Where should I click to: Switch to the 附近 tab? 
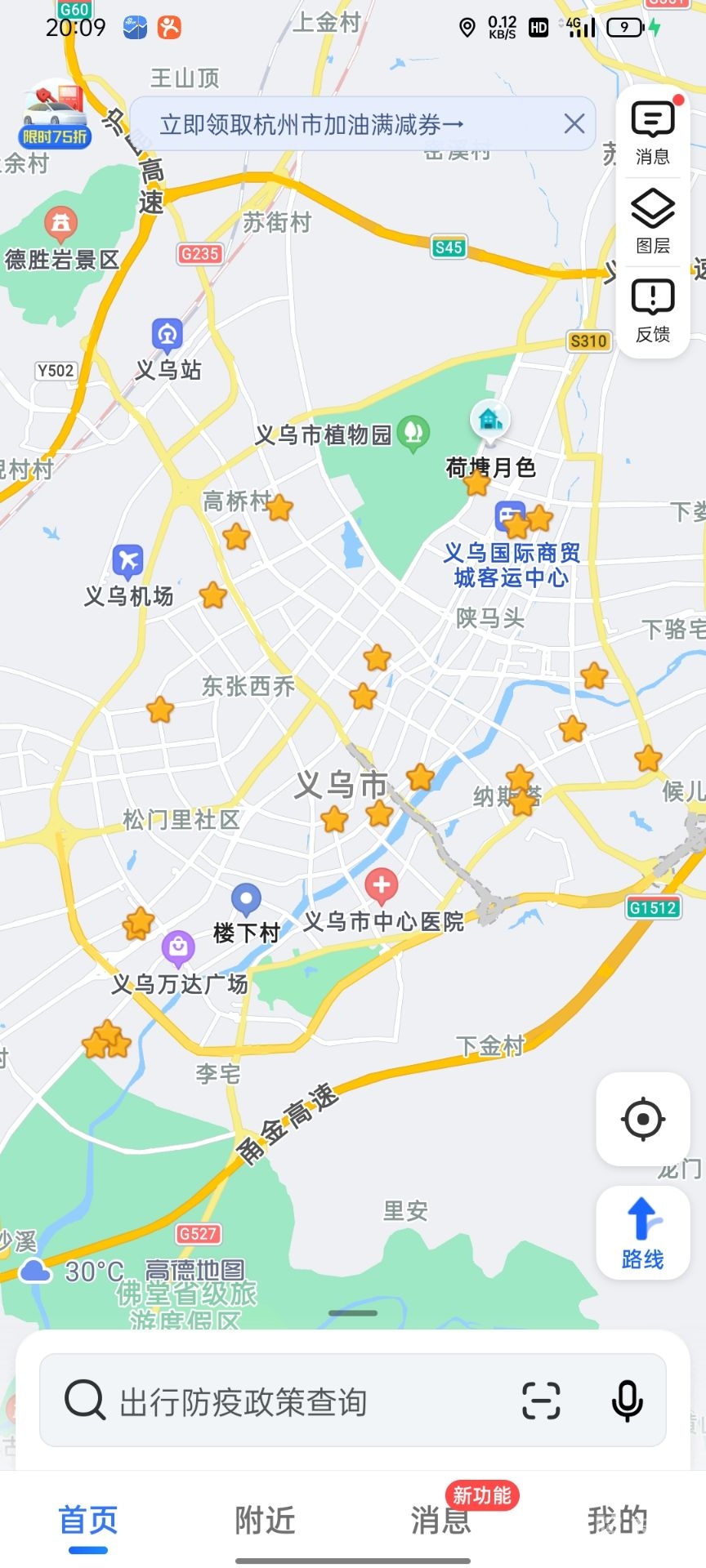click(265, 1520)
